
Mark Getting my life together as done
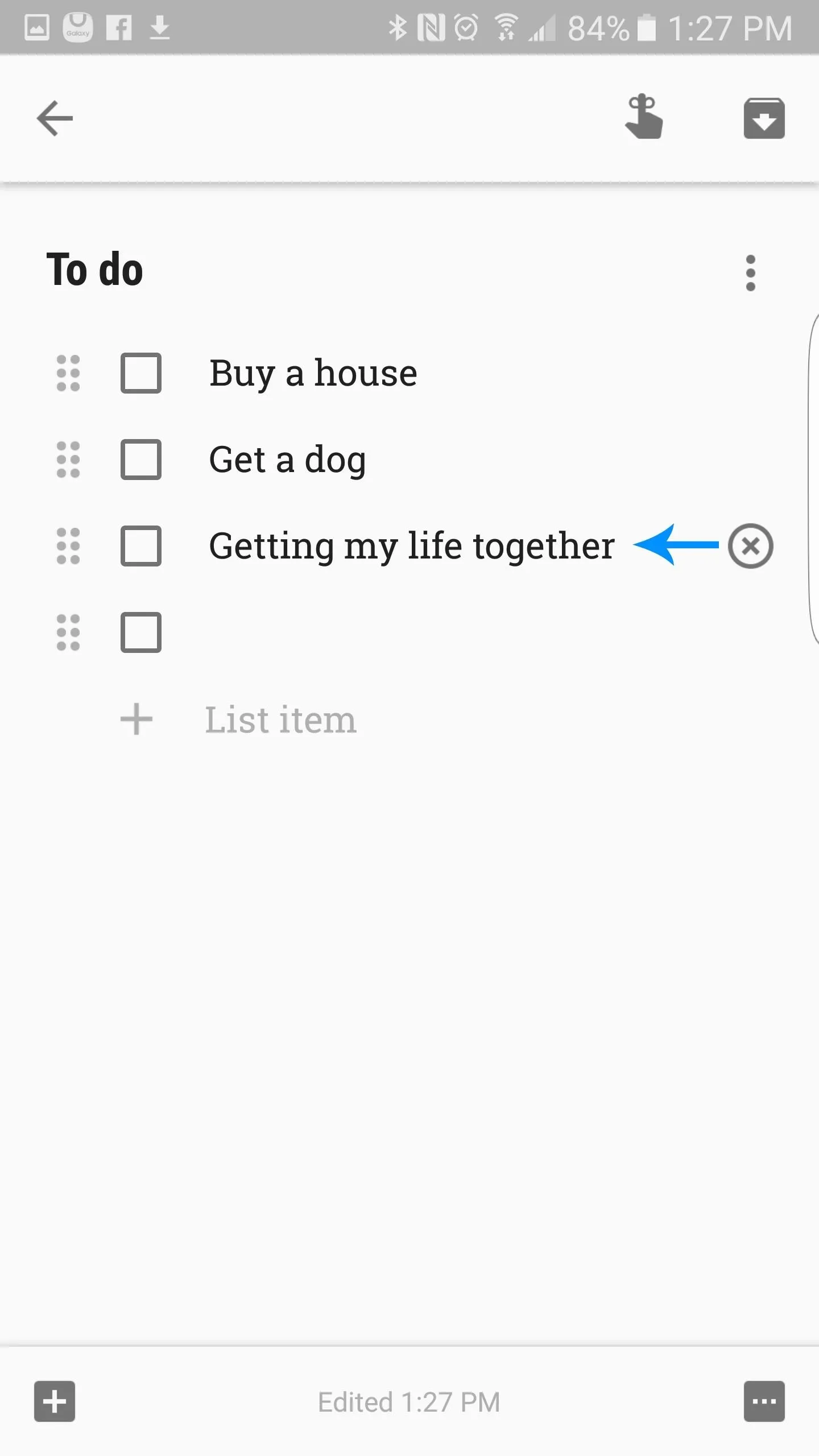pos(140,546)
